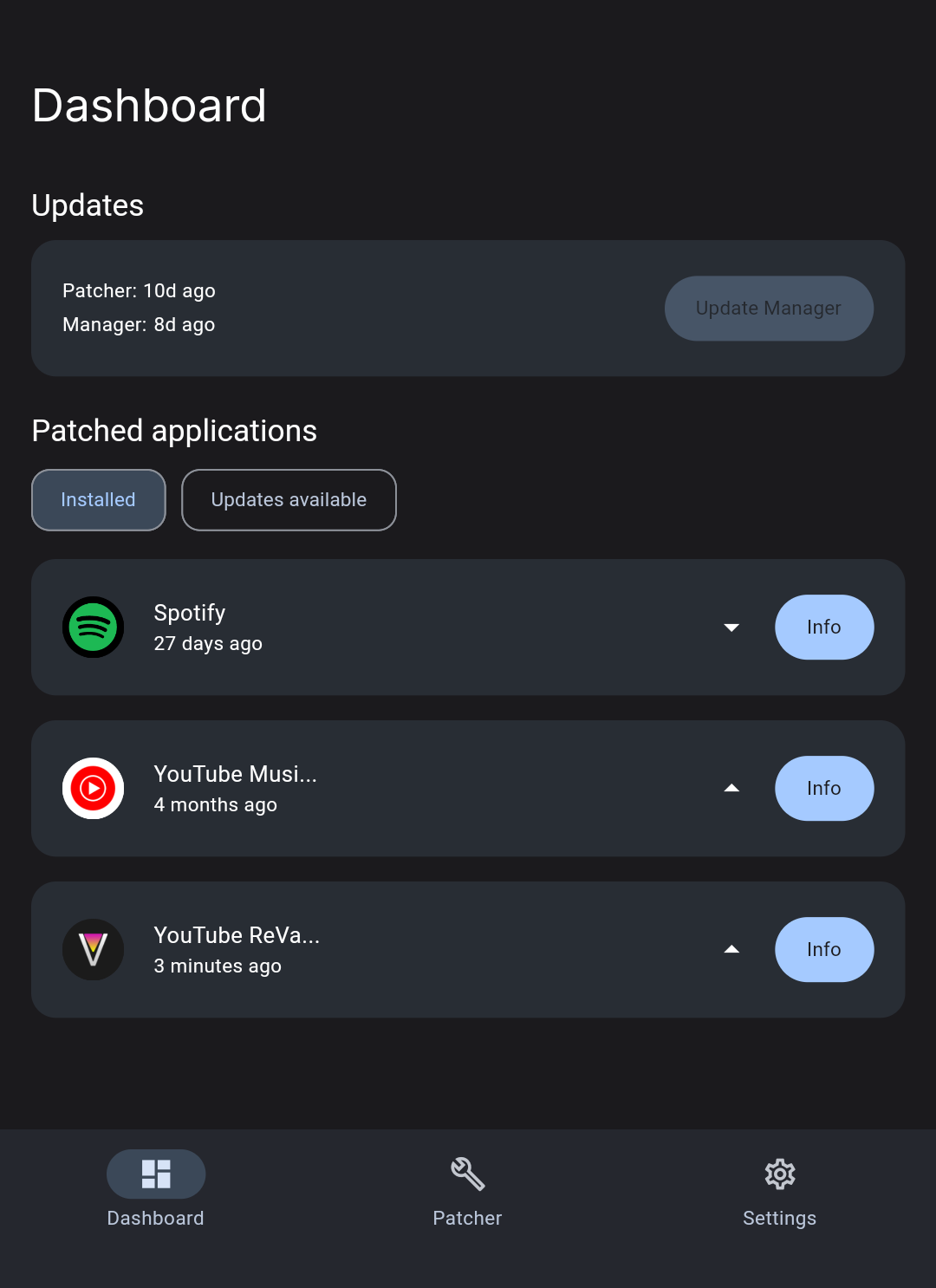Click the YouTube Music app icon

[x=93, y=788]
